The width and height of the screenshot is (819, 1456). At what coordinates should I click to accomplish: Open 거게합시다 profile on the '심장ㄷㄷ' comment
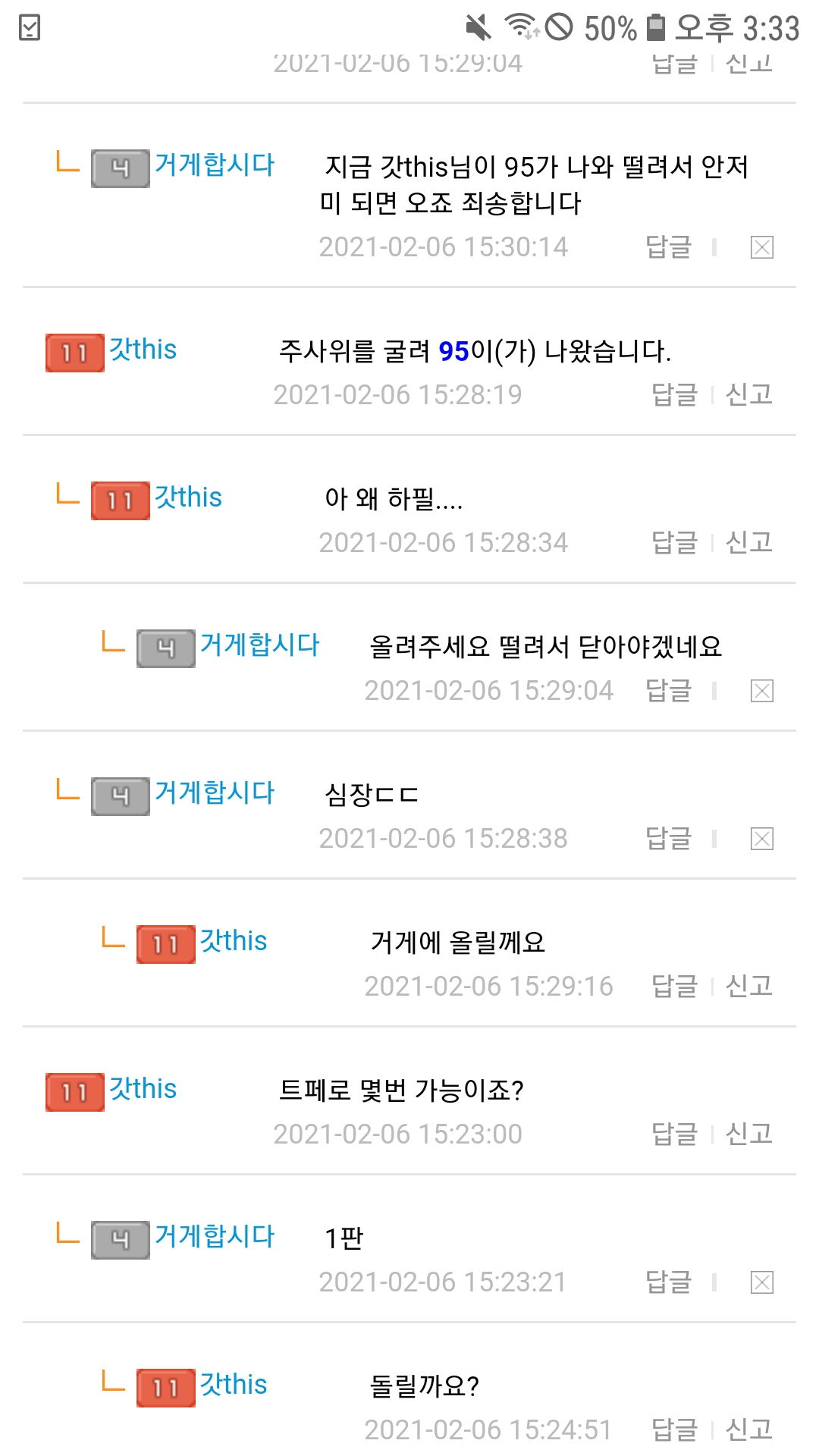click(215, 793)
